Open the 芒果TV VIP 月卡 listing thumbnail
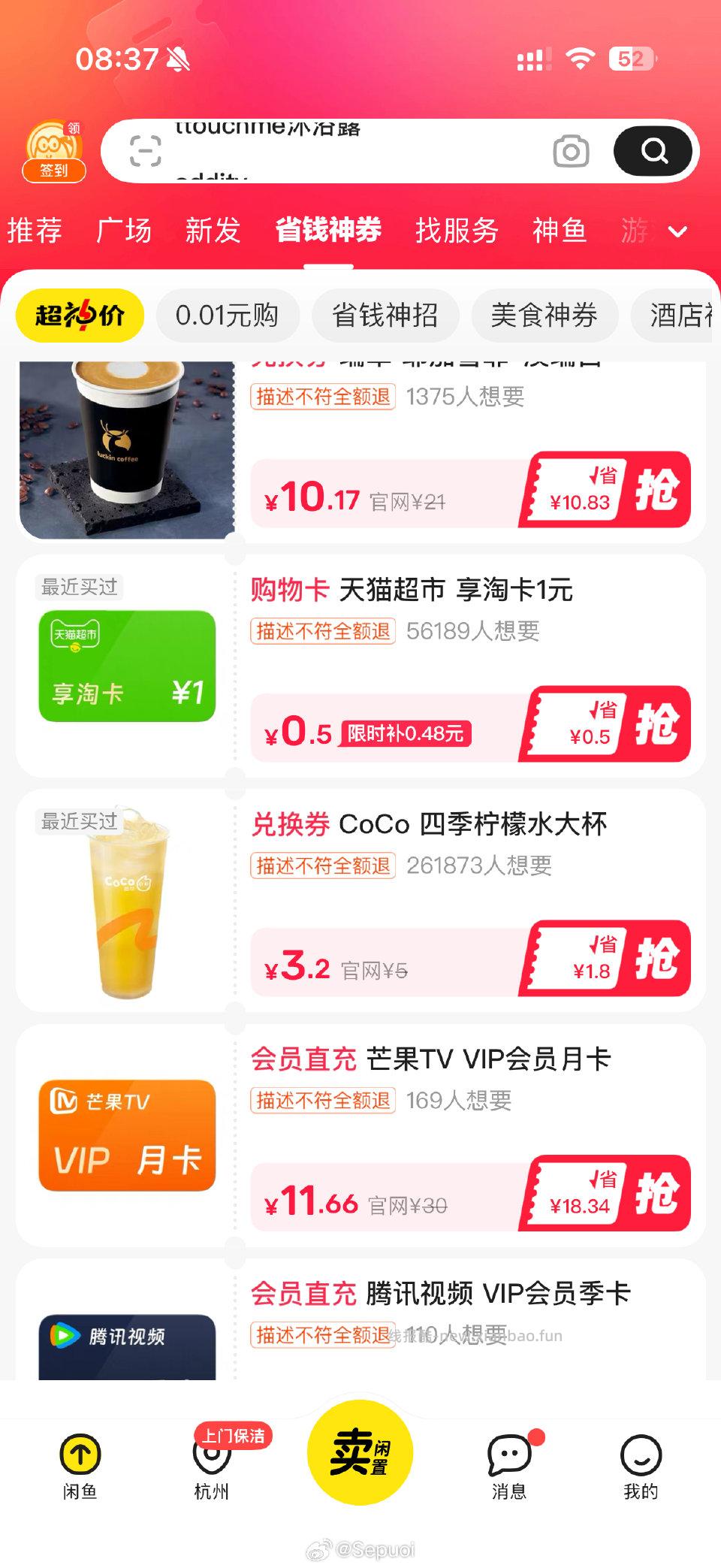This screenshot has width=721, height=1568. (x=126, y=1134)
